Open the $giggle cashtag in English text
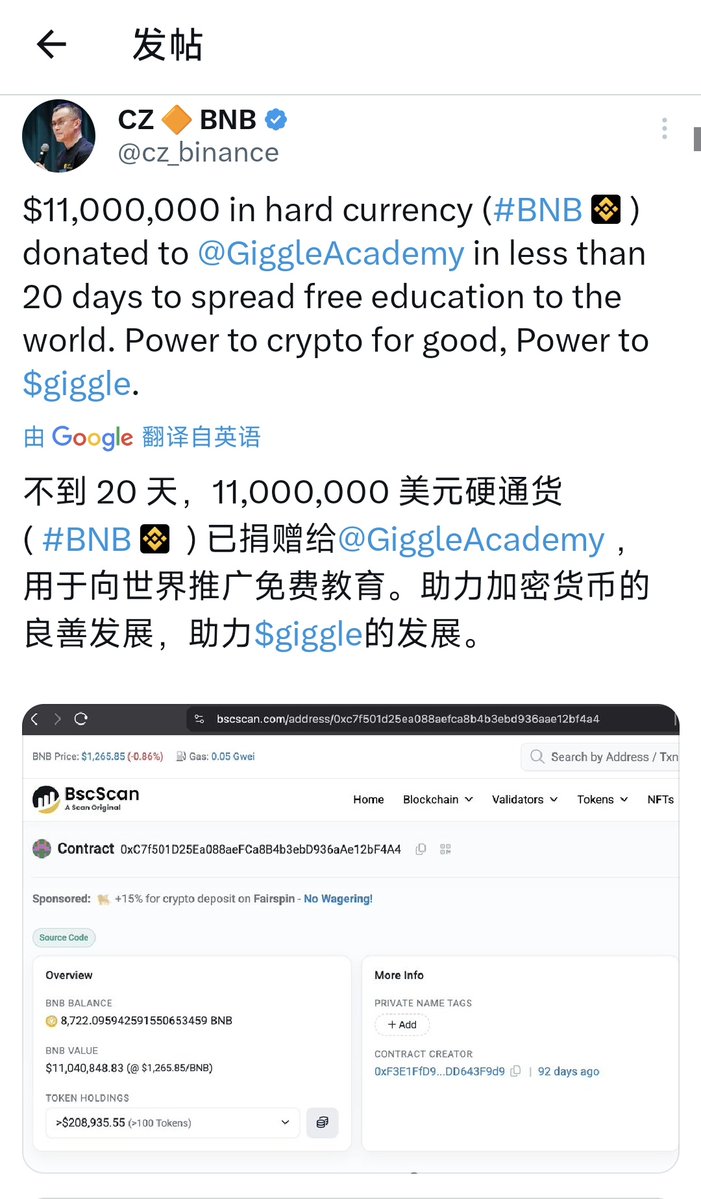 77,384
